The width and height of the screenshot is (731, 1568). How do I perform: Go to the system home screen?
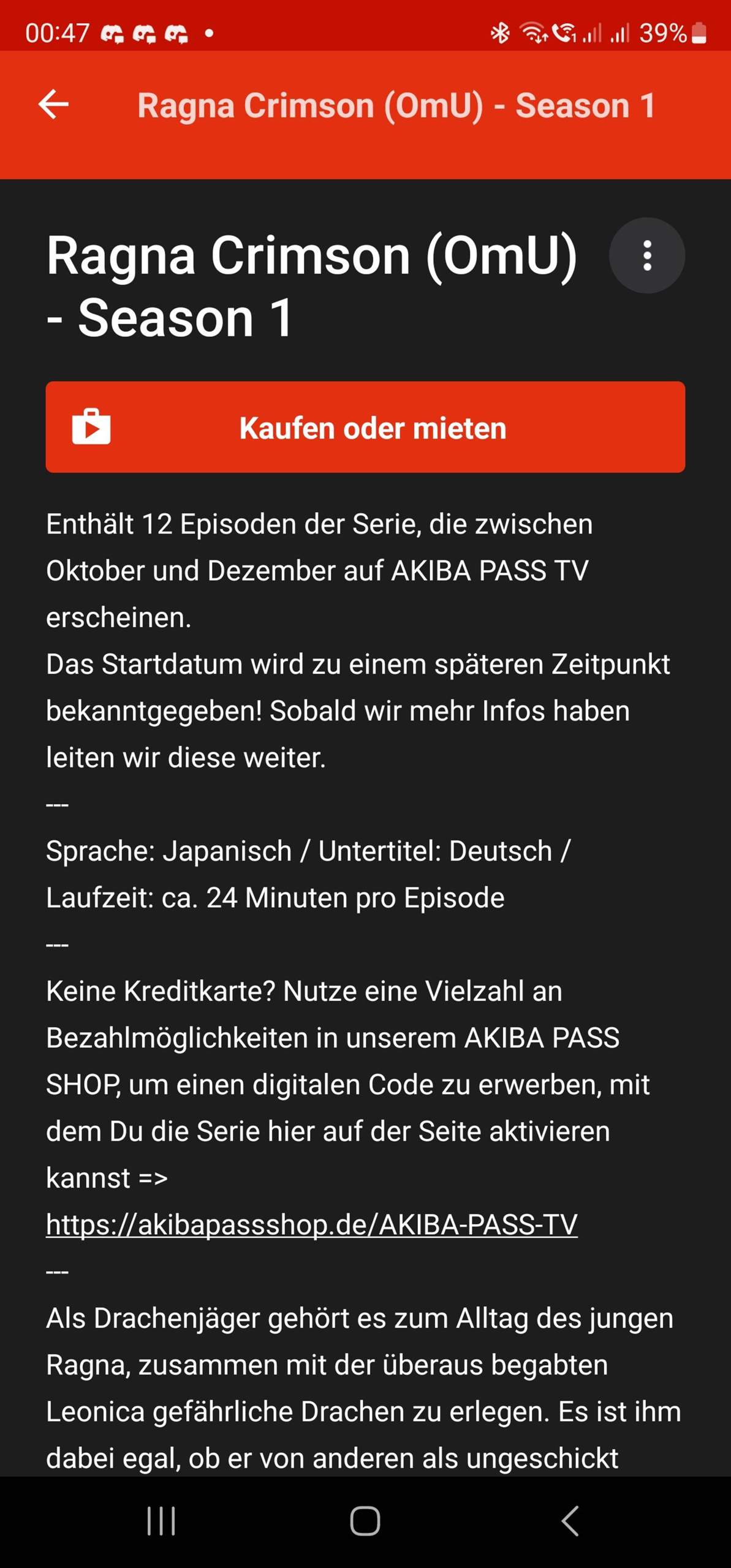click(365, 1521)
